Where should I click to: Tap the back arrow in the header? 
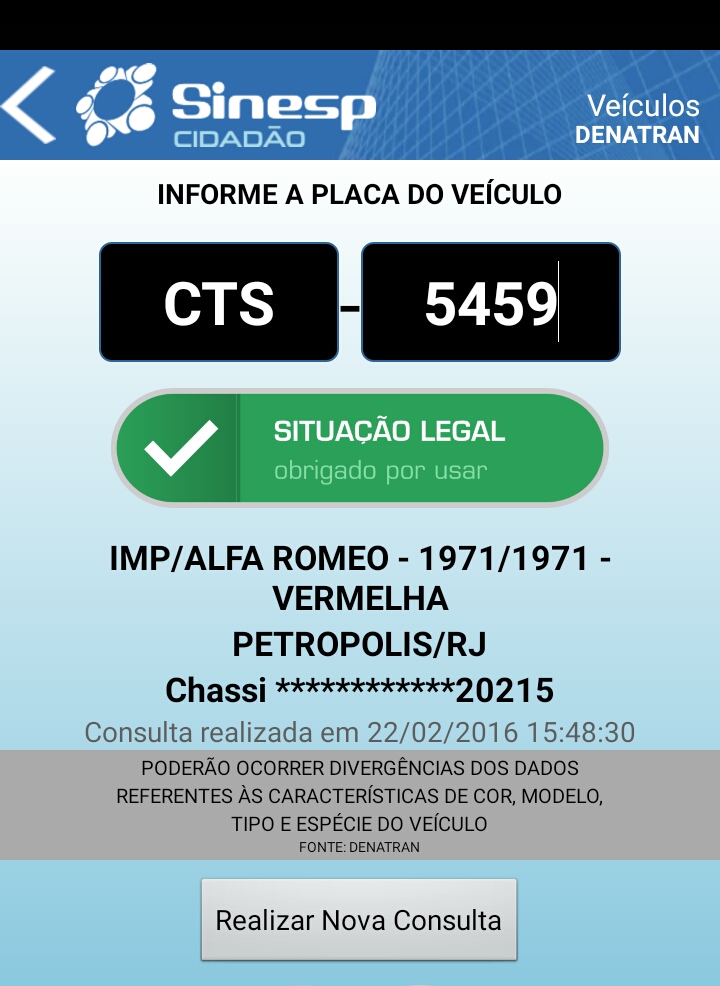pyautogui.click(x=28, y=105)
